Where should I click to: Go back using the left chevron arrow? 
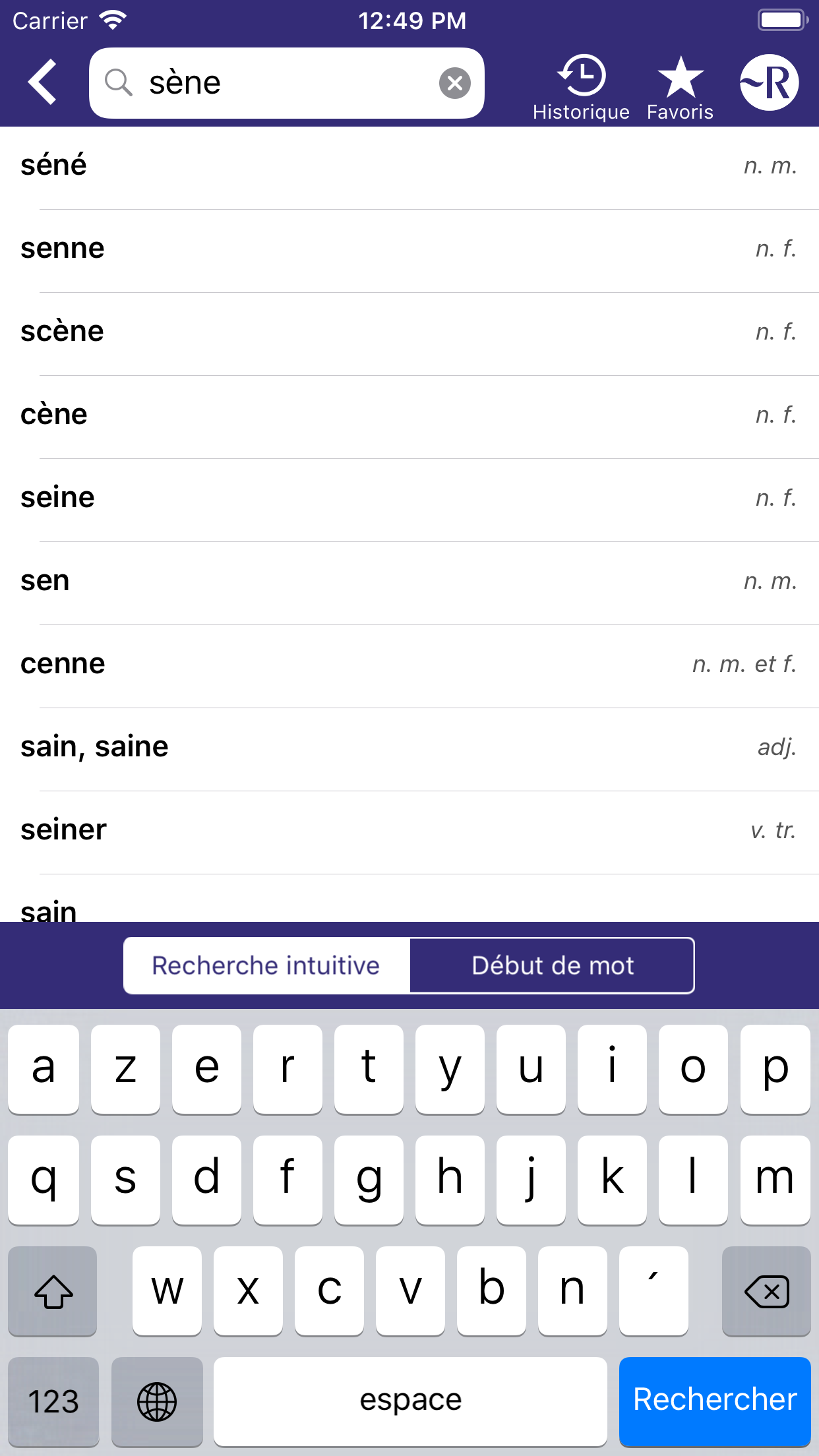[x=41, y=80]
